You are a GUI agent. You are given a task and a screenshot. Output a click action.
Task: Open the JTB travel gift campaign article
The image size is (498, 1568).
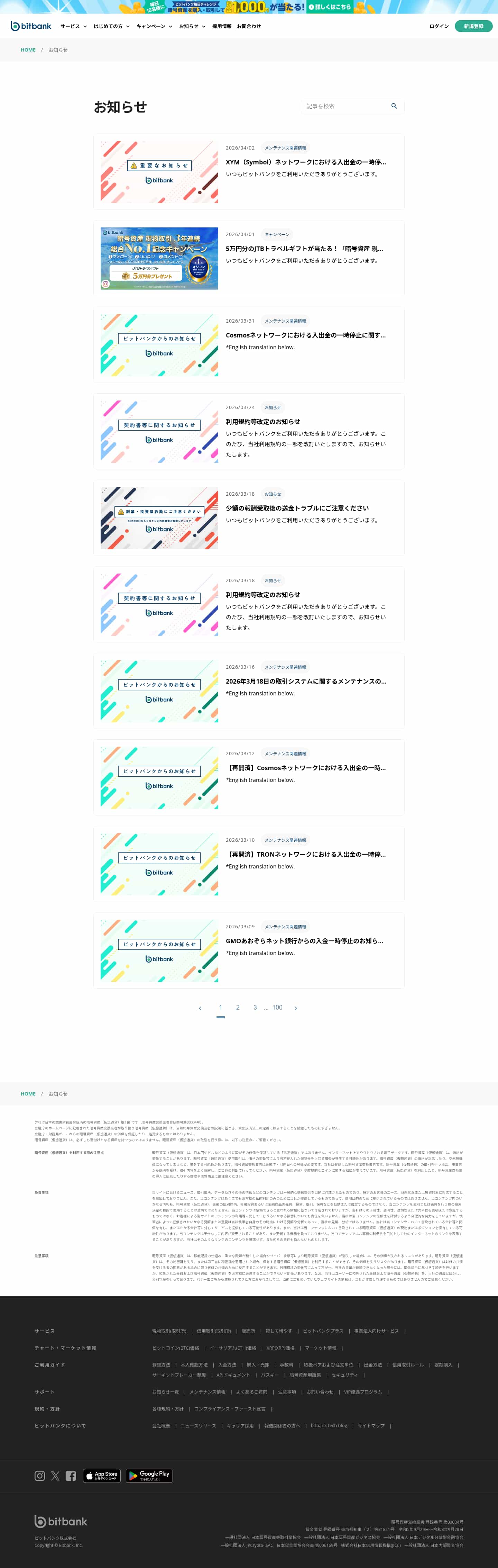[304, 249]
